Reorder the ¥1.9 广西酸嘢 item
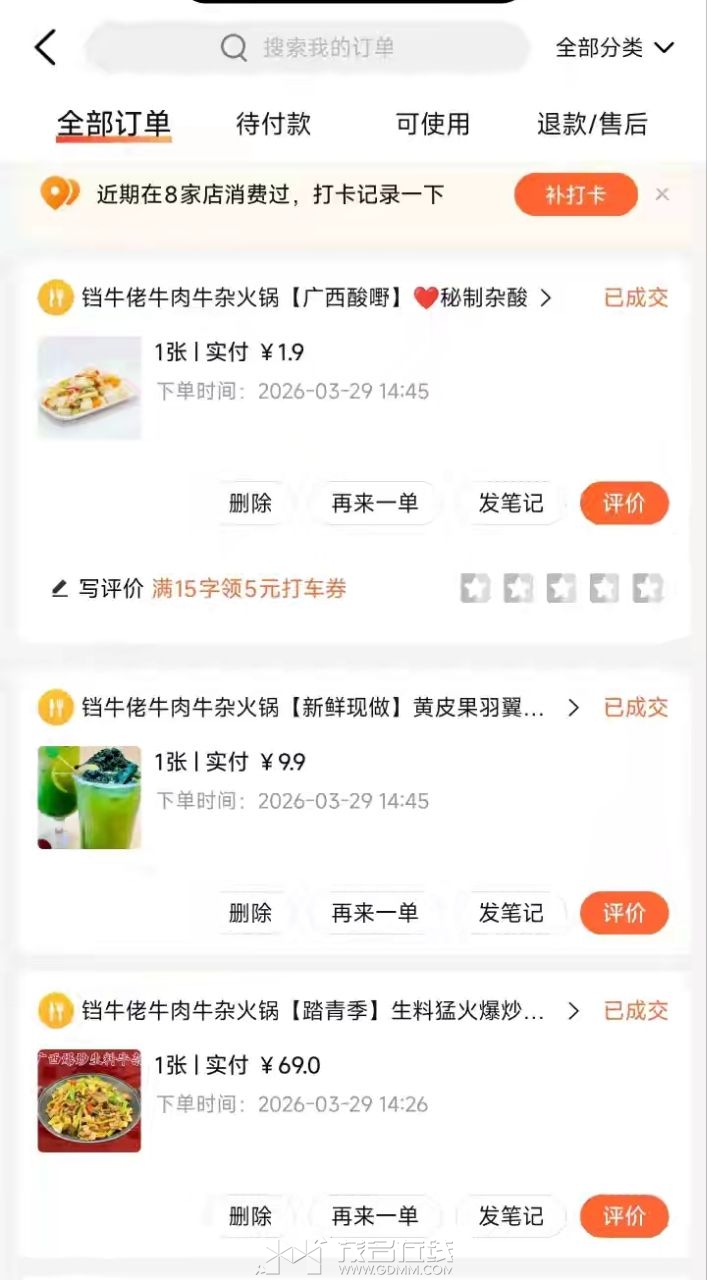The width and height of the screenshot is (707, 1280). [x=374, y=503]
